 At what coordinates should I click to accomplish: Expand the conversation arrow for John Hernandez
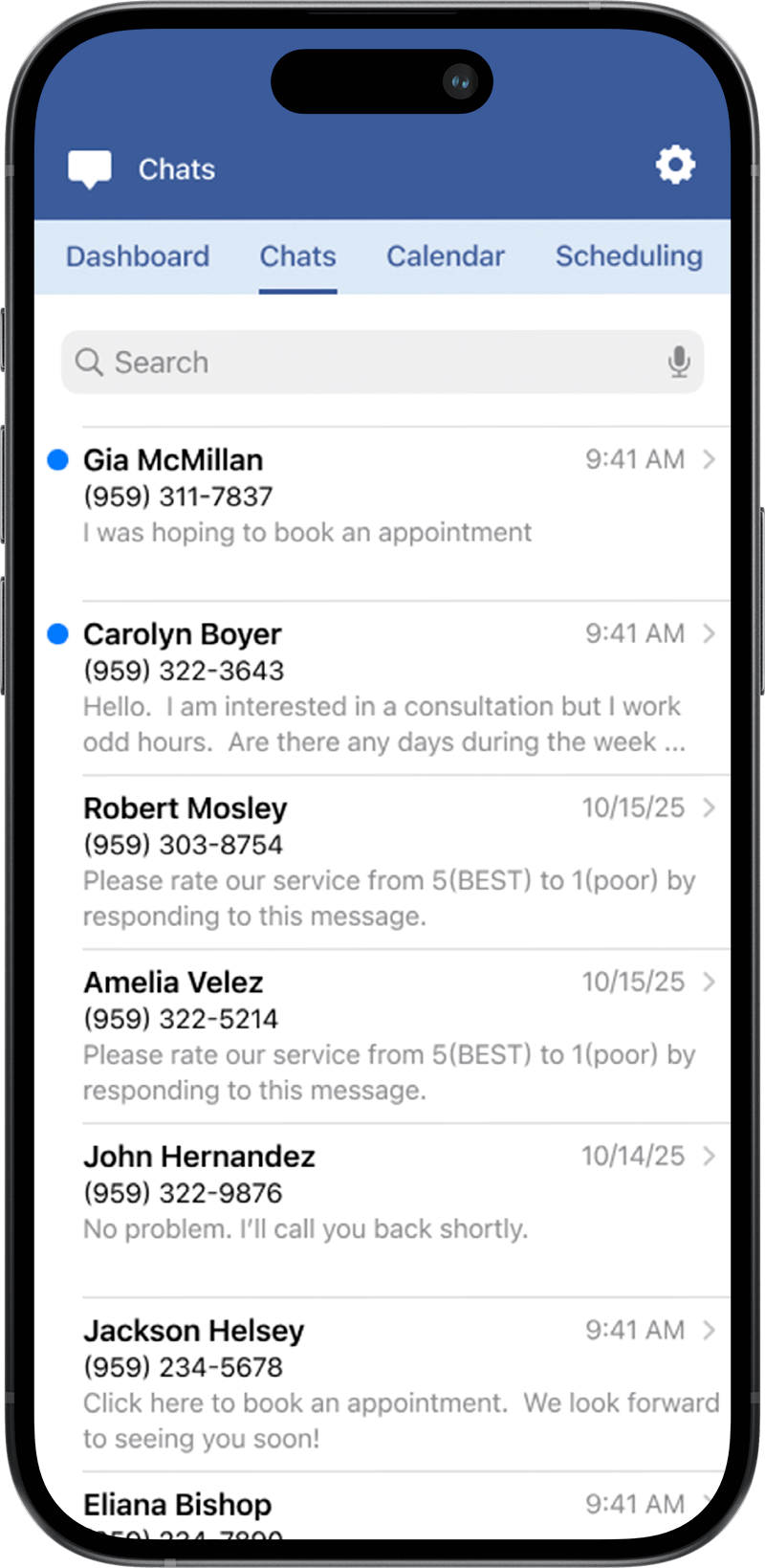[x=709, y=1156]
